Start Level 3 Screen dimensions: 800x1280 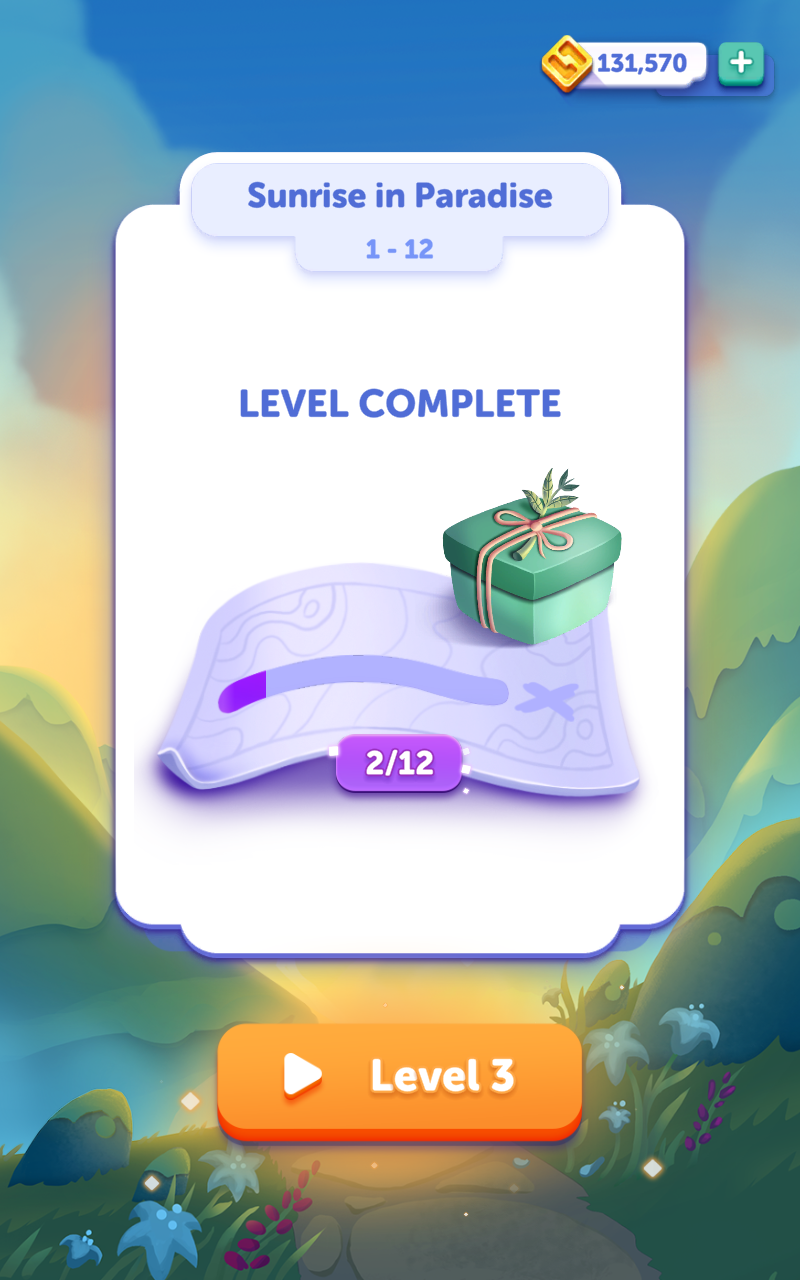(x=399, y=1077)
